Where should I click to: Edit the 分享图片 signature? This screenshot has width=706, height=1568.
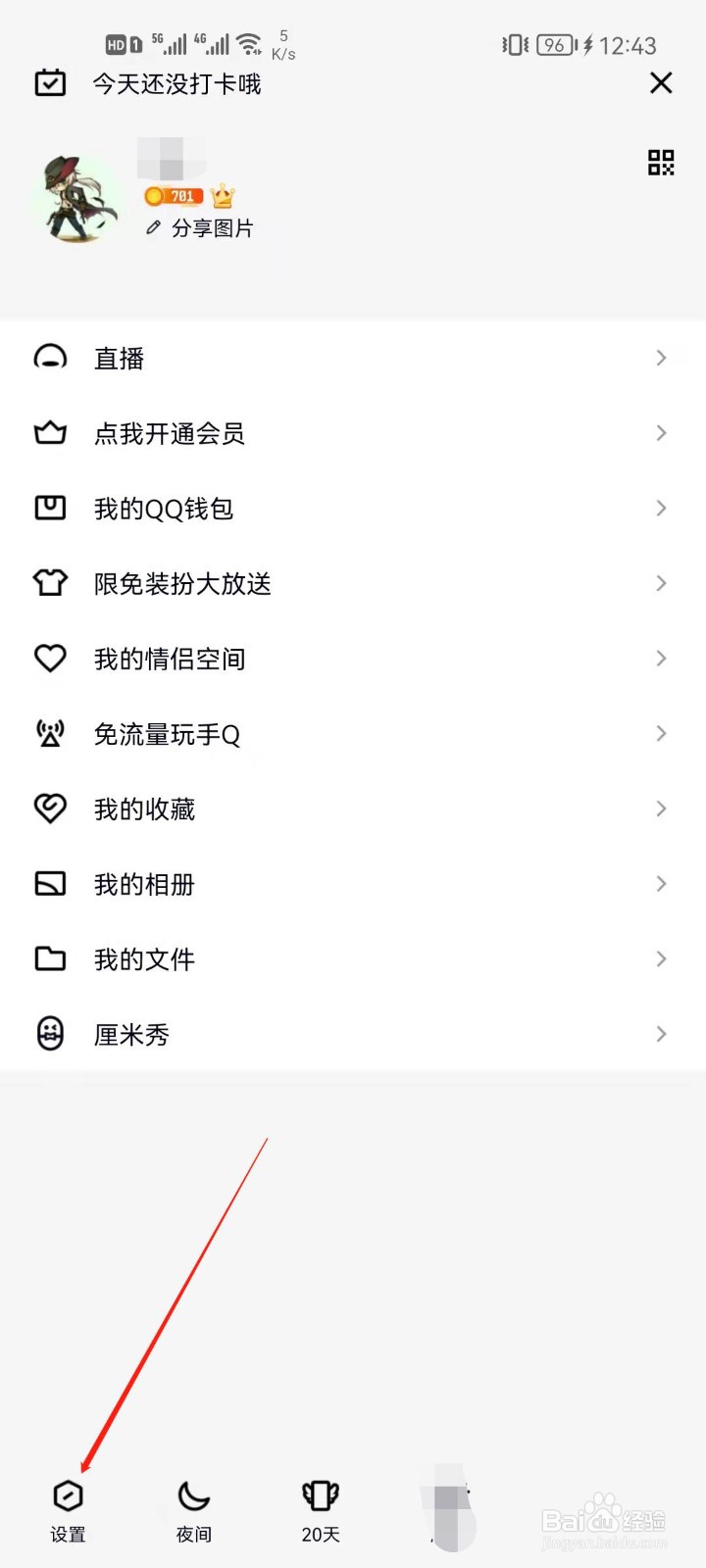click(x=201, y=228)
